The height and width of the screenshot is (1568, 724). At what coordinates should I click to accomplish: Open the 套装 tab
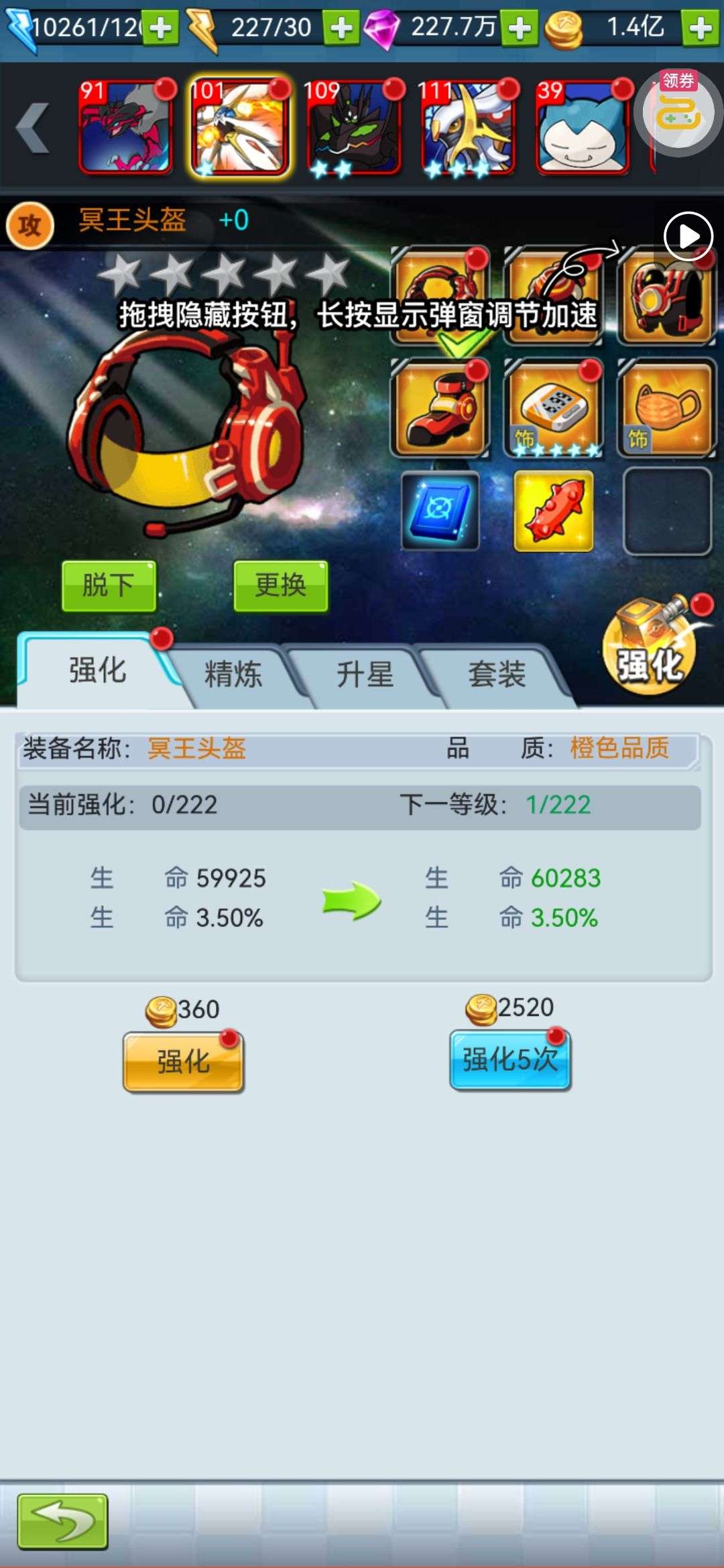click(x=497, y=675)
